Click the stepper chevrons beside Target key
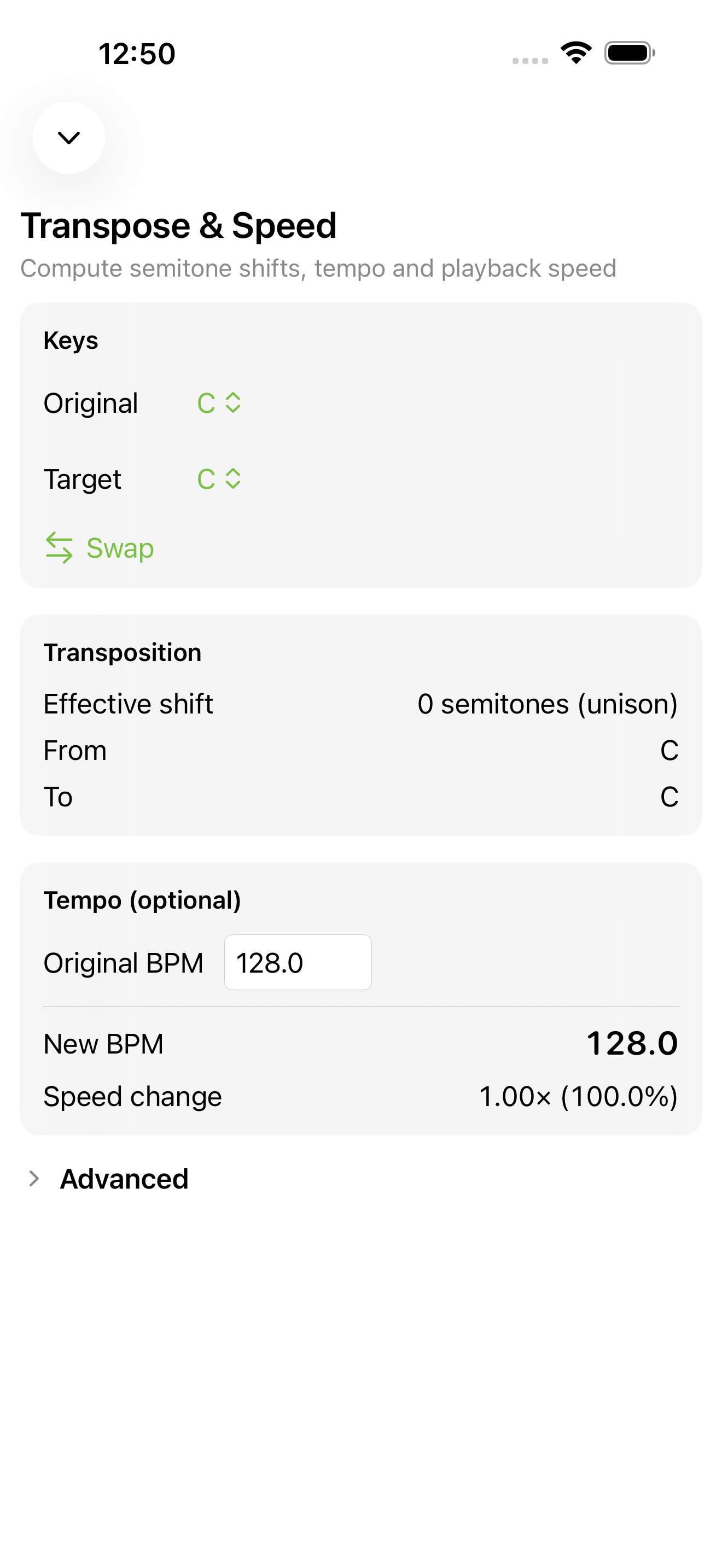This screenshot has height=1568, width=722. point(232,479)
